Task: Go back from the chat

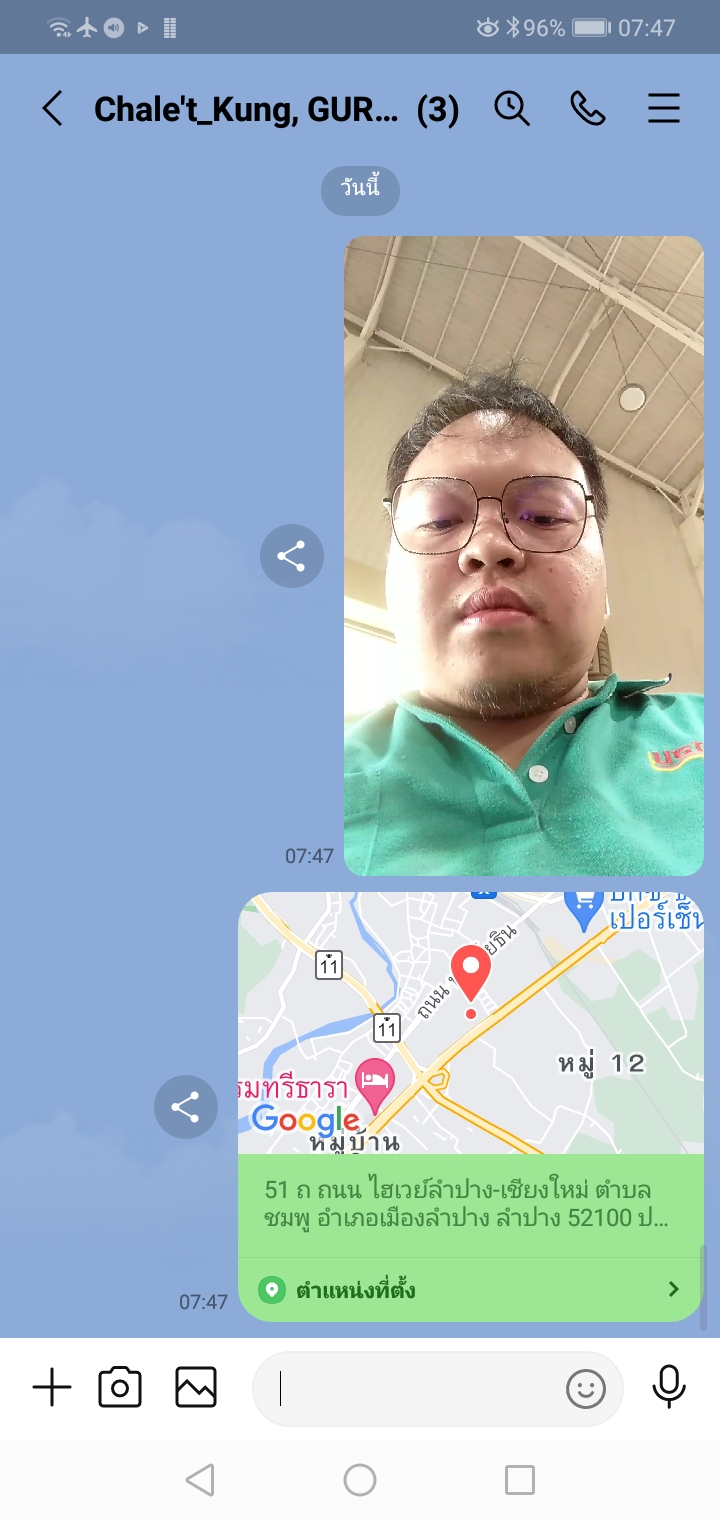Action: click(52, 109)
